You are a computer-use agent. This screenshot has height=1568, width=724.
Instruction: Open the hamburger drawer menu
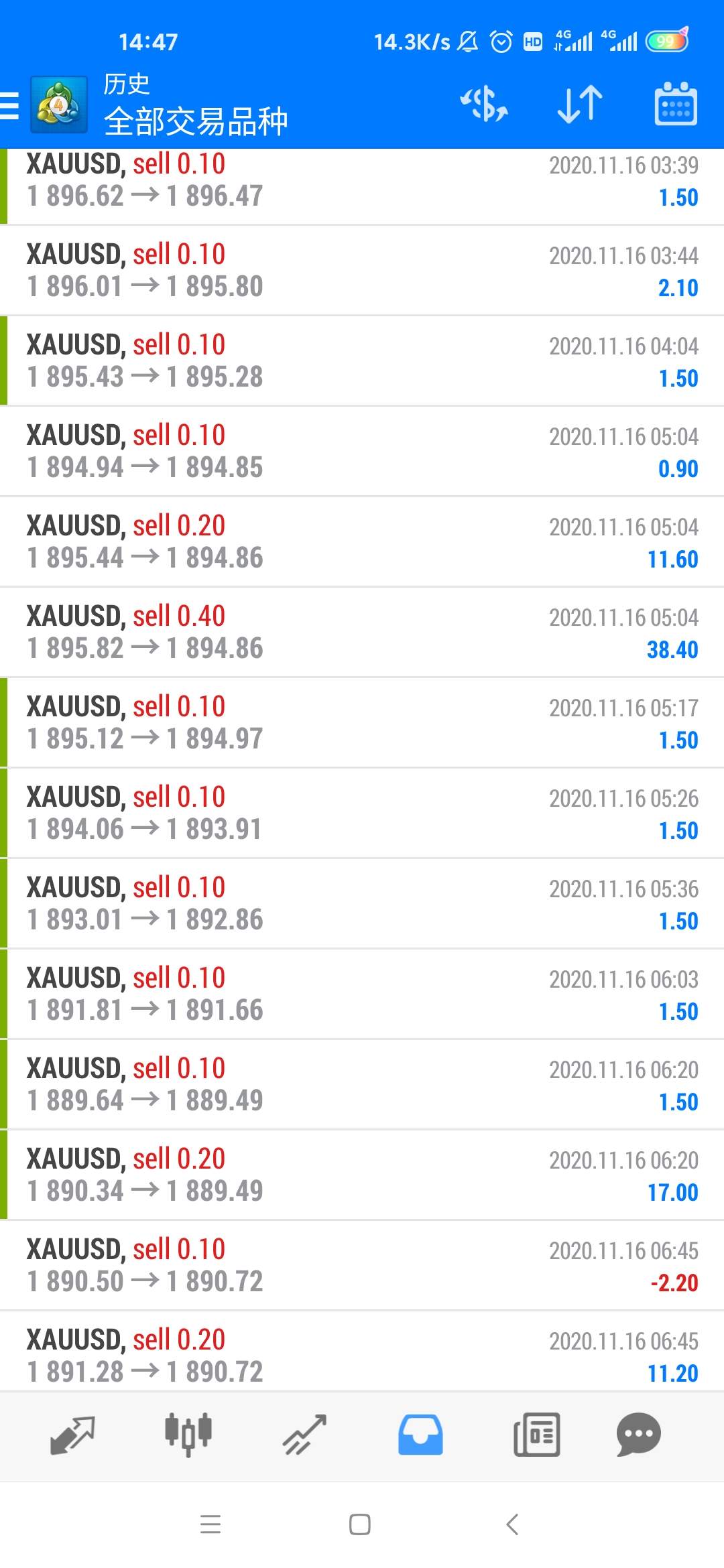(9, 106)
